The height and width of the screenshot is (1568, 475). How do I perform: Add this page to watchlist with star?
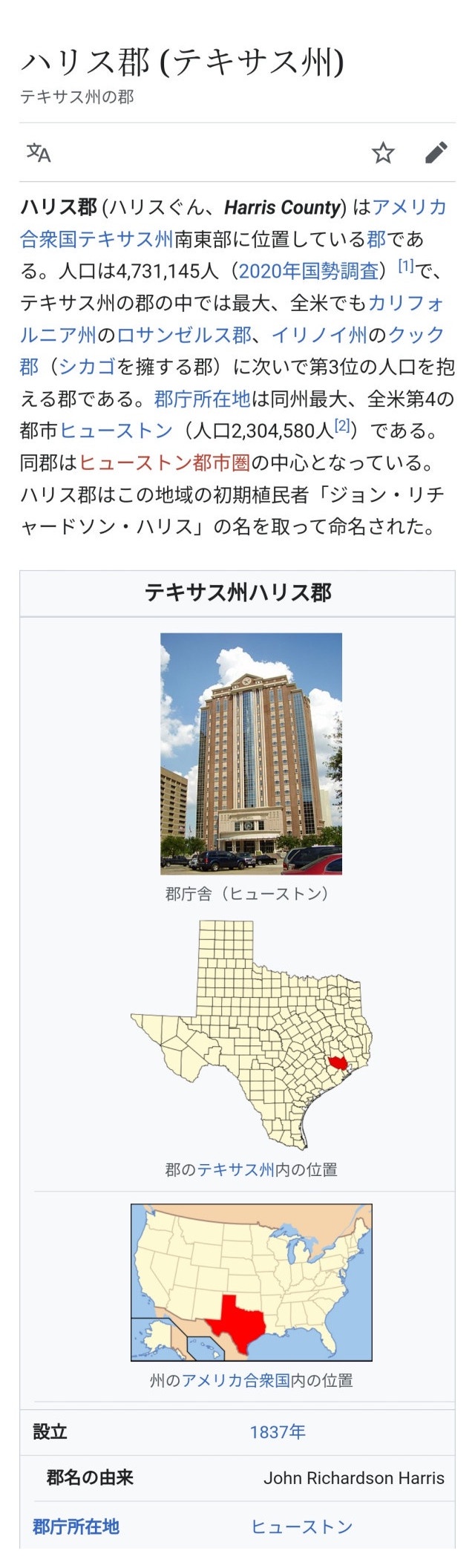click(x=383, y=153)
